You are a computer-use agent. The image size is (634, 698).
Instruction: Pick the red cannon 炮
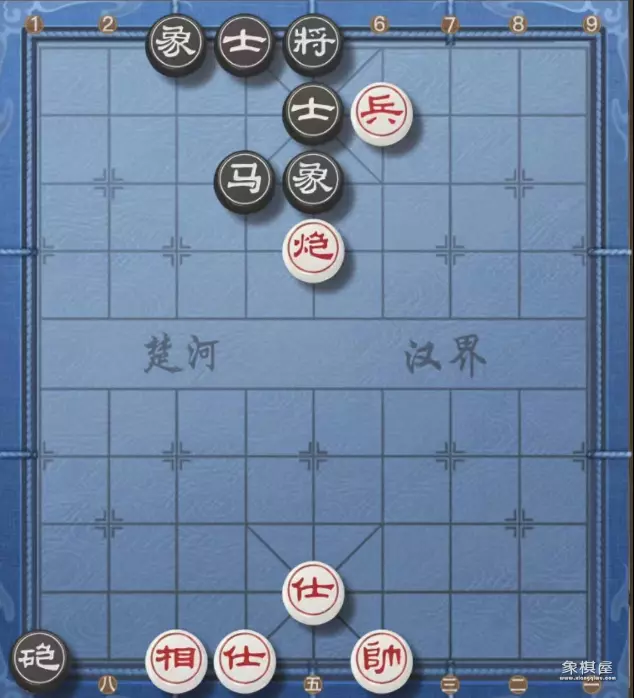coord(313,250)
